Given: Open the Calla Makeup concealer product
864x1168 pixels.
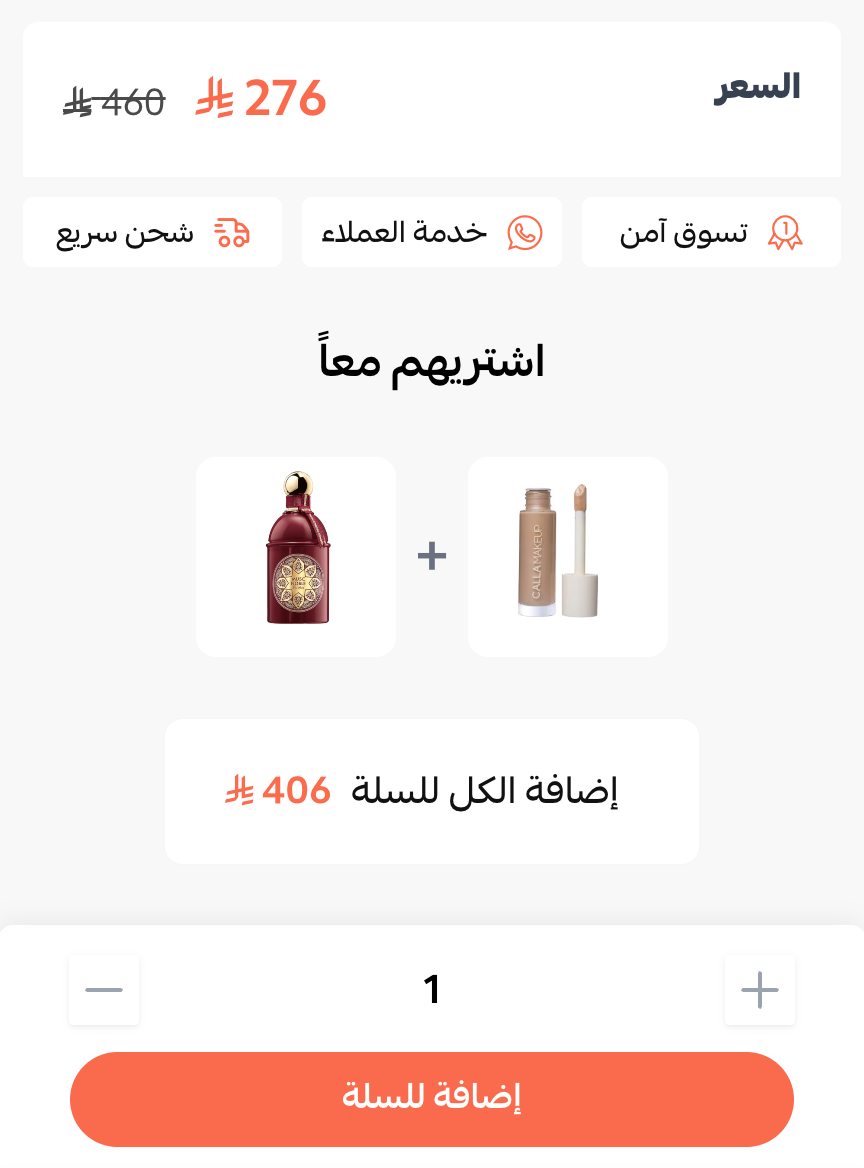Looking at the screenshot, I should tap(567, 557).
